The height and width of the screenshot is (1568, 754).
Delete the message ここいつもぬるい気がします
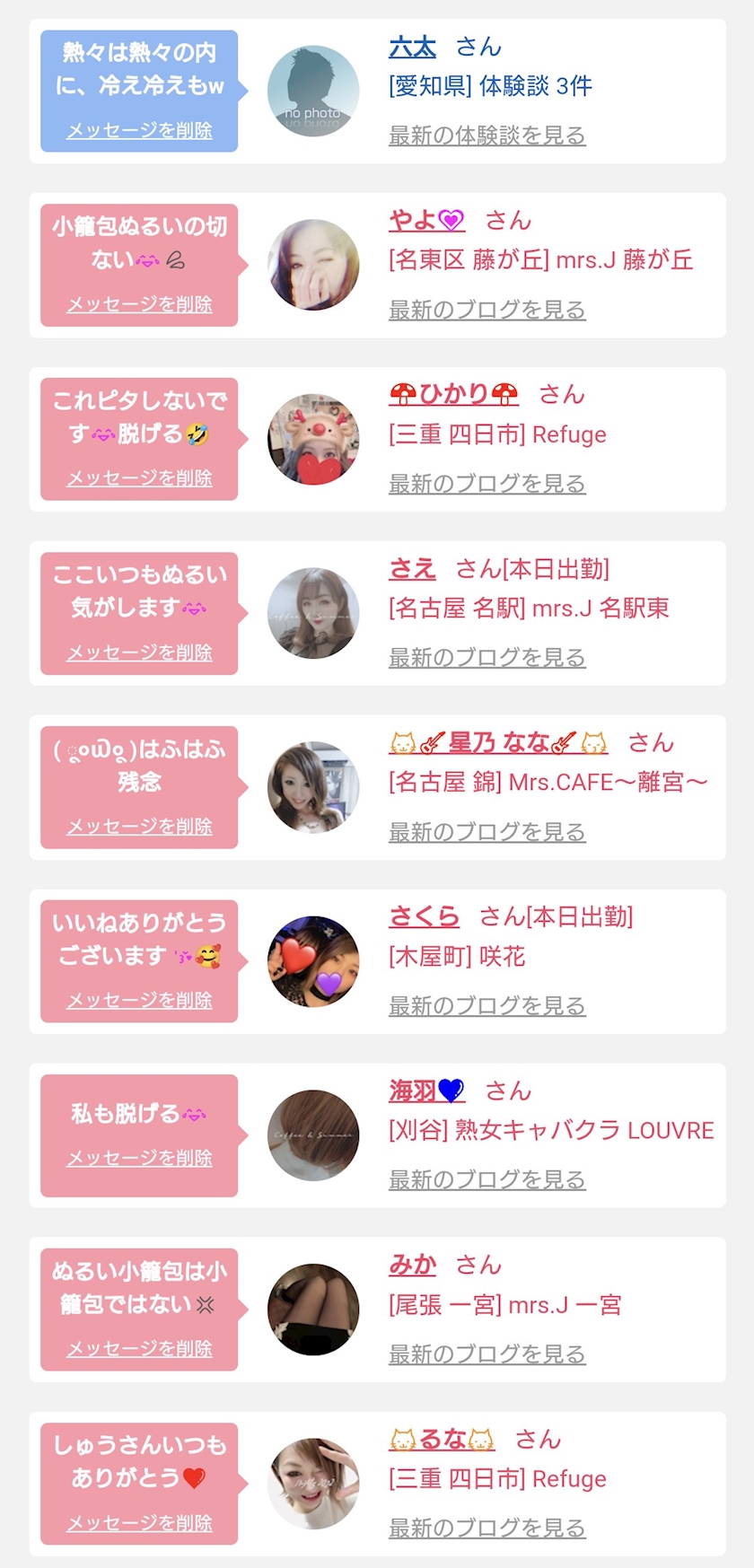point(139,653)
